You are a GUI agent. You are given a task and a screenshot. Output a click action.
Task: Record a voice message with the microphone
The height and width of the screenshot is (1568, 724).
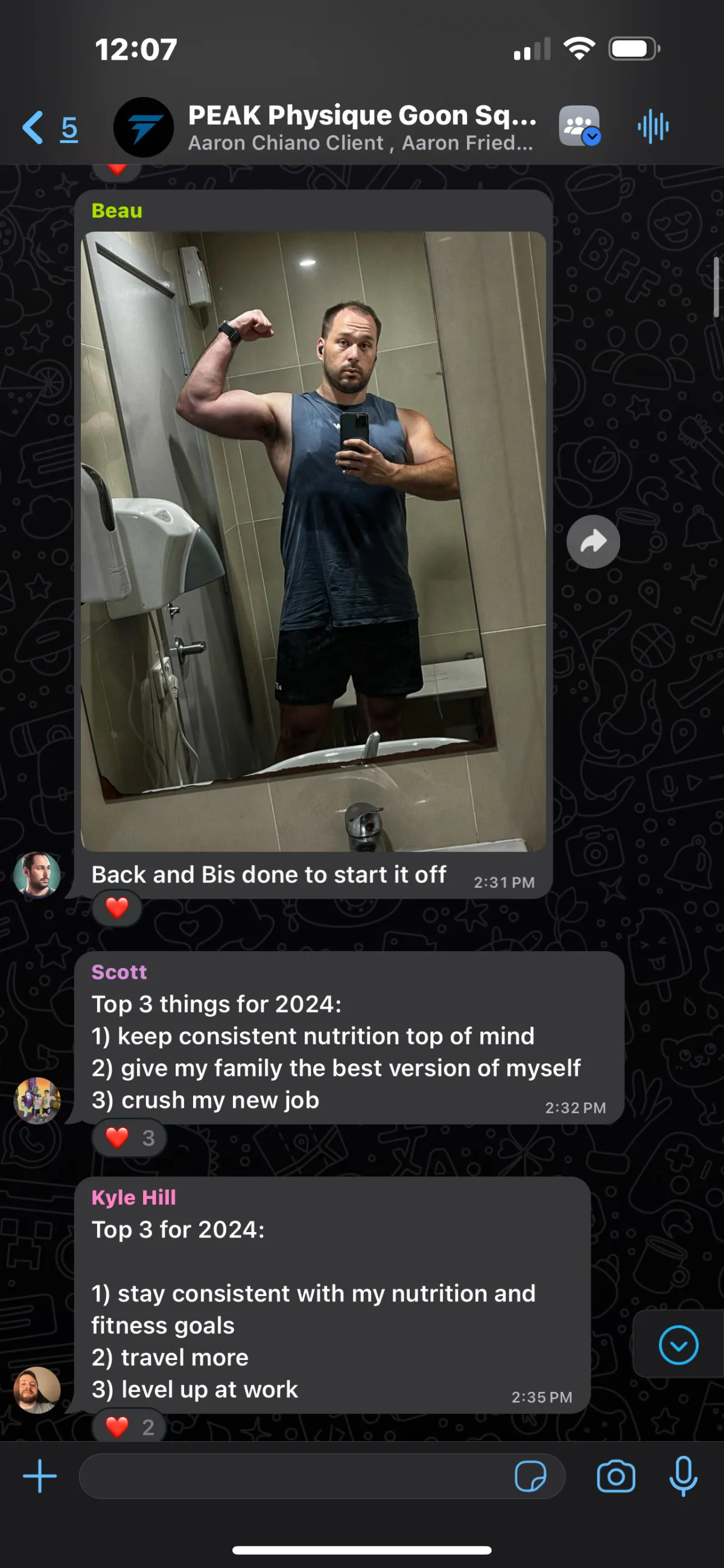point(683,1476)
